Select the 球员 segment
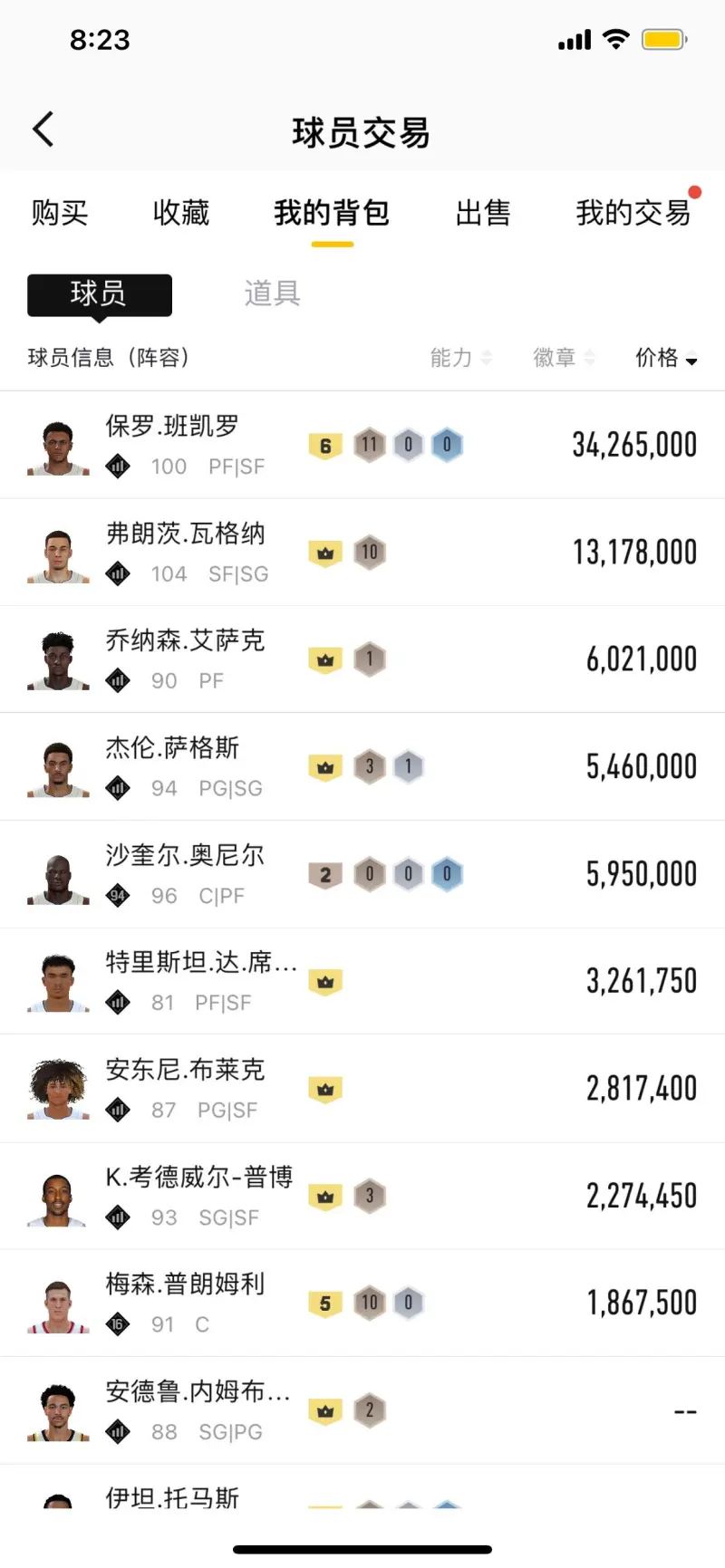Viewport: 725px width, 1568px height. tap(99, 294)
